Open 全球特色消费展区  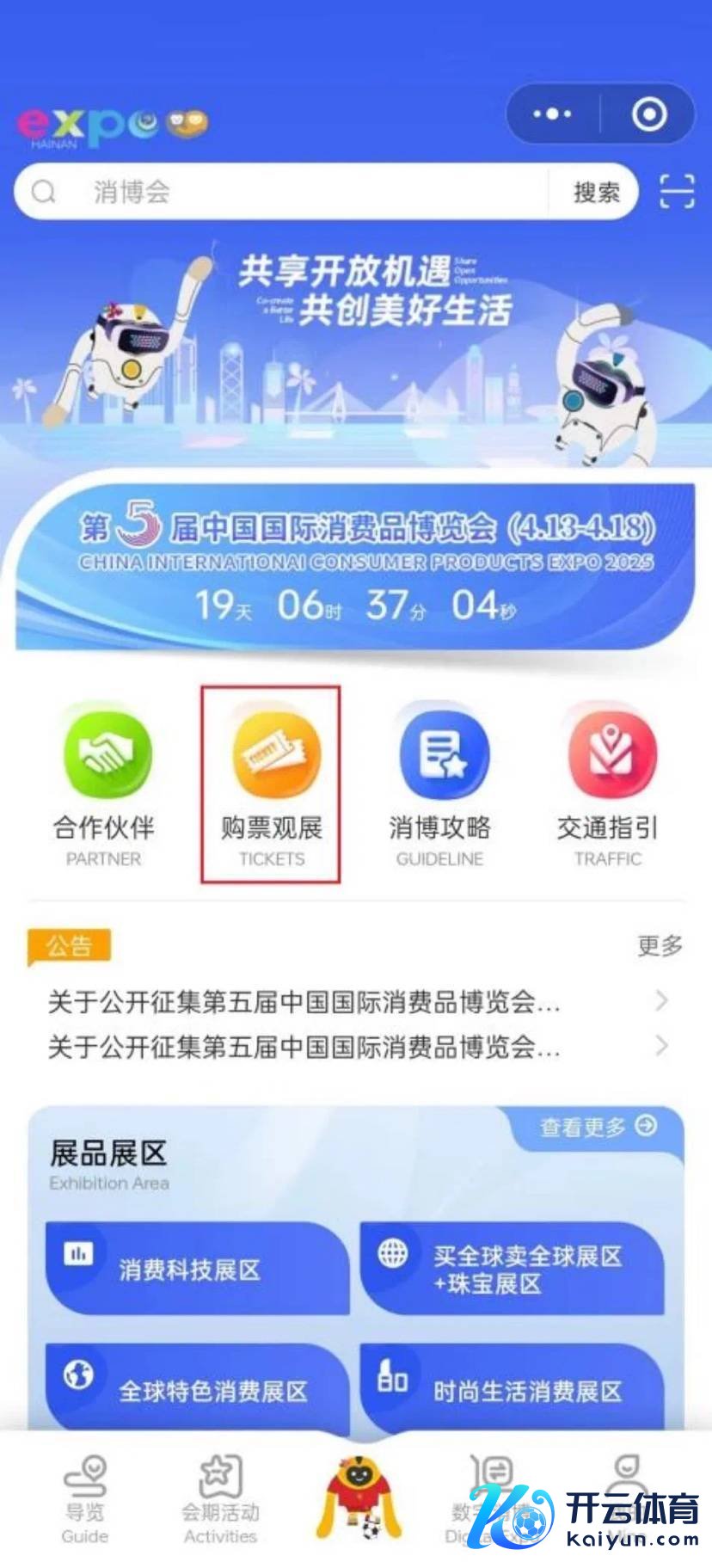[196, 1389]
